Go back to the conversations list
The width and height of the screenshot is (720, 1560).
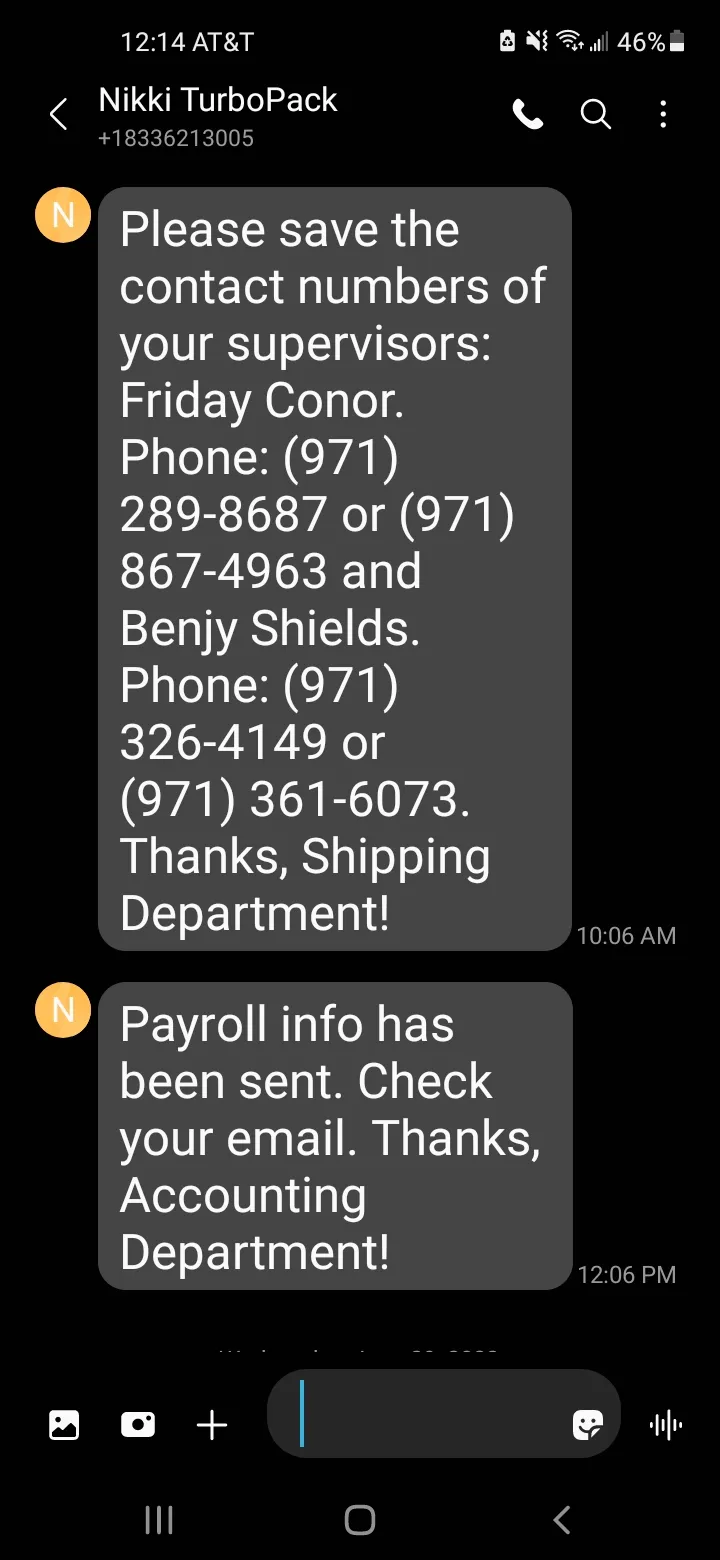pyautogui.click(x=59, y=115)
